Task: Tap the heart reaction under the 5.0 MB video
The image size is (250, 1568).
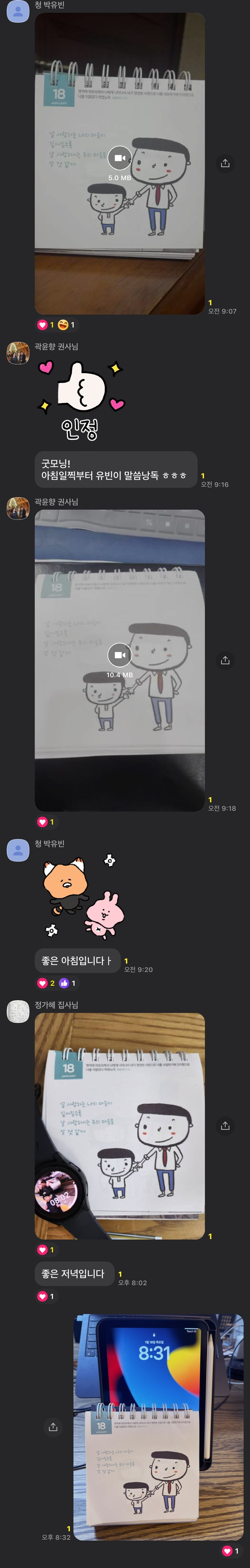Action: pos(46,324)
